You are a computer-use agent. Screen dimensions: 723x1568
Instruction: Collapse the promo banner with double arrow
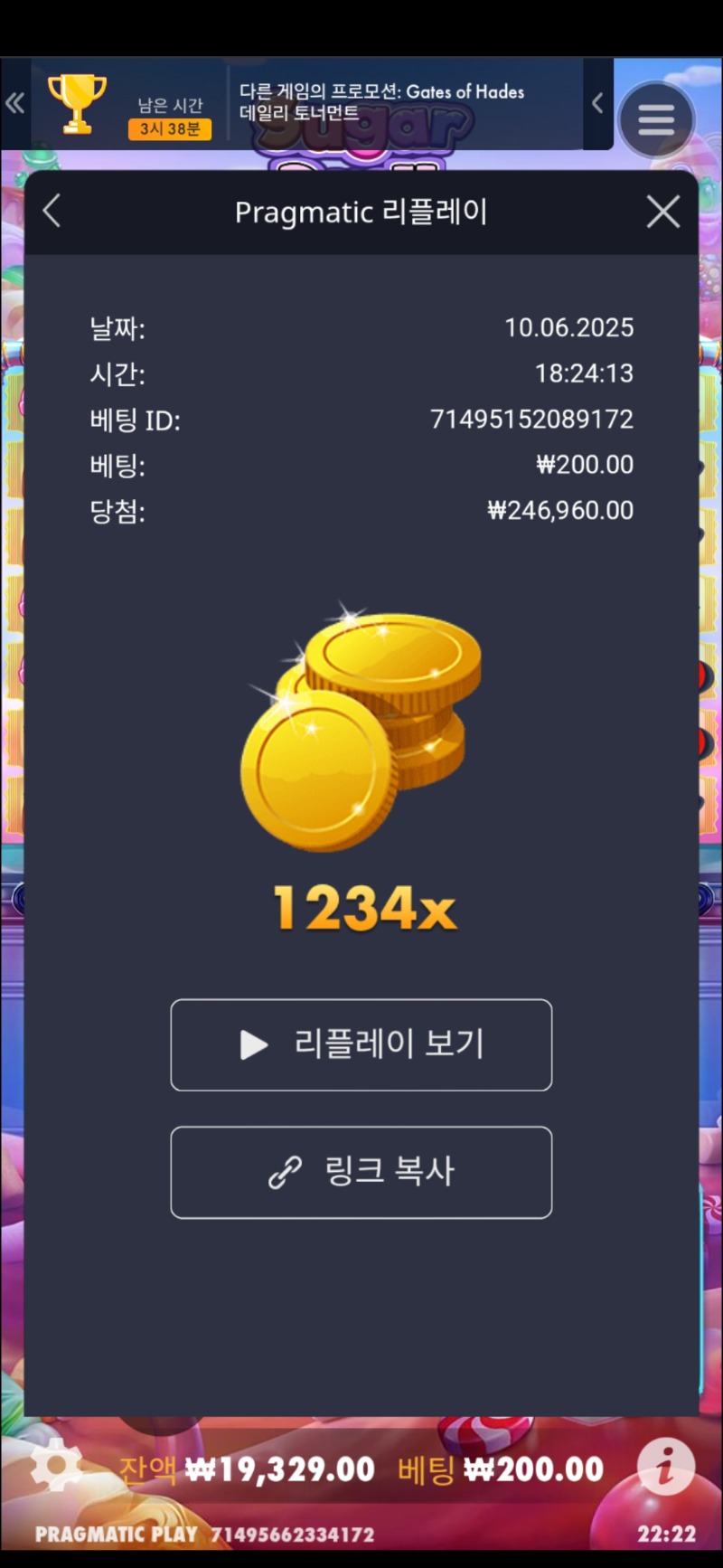14,103
